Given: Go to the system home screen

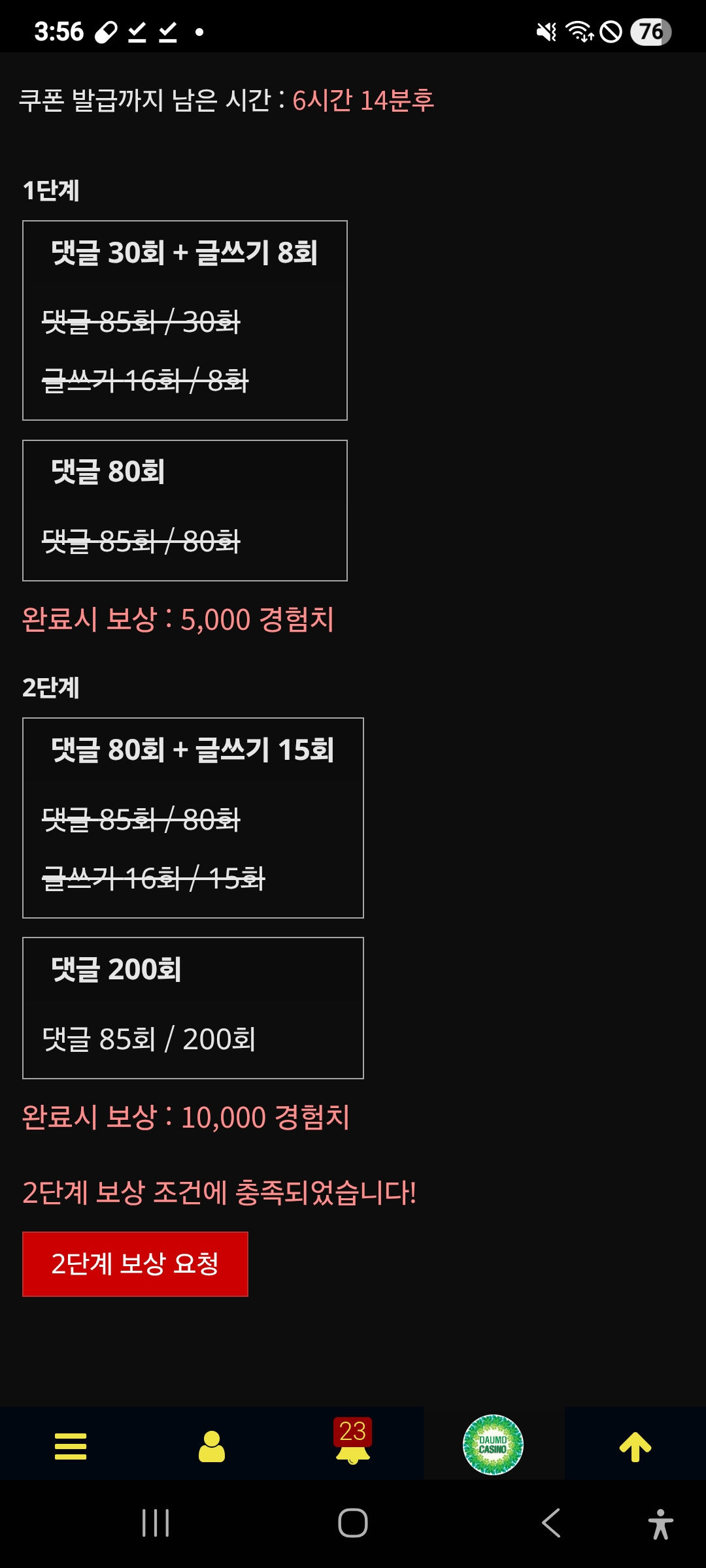Looking at the screenshot, I should tap(353, 1523).
